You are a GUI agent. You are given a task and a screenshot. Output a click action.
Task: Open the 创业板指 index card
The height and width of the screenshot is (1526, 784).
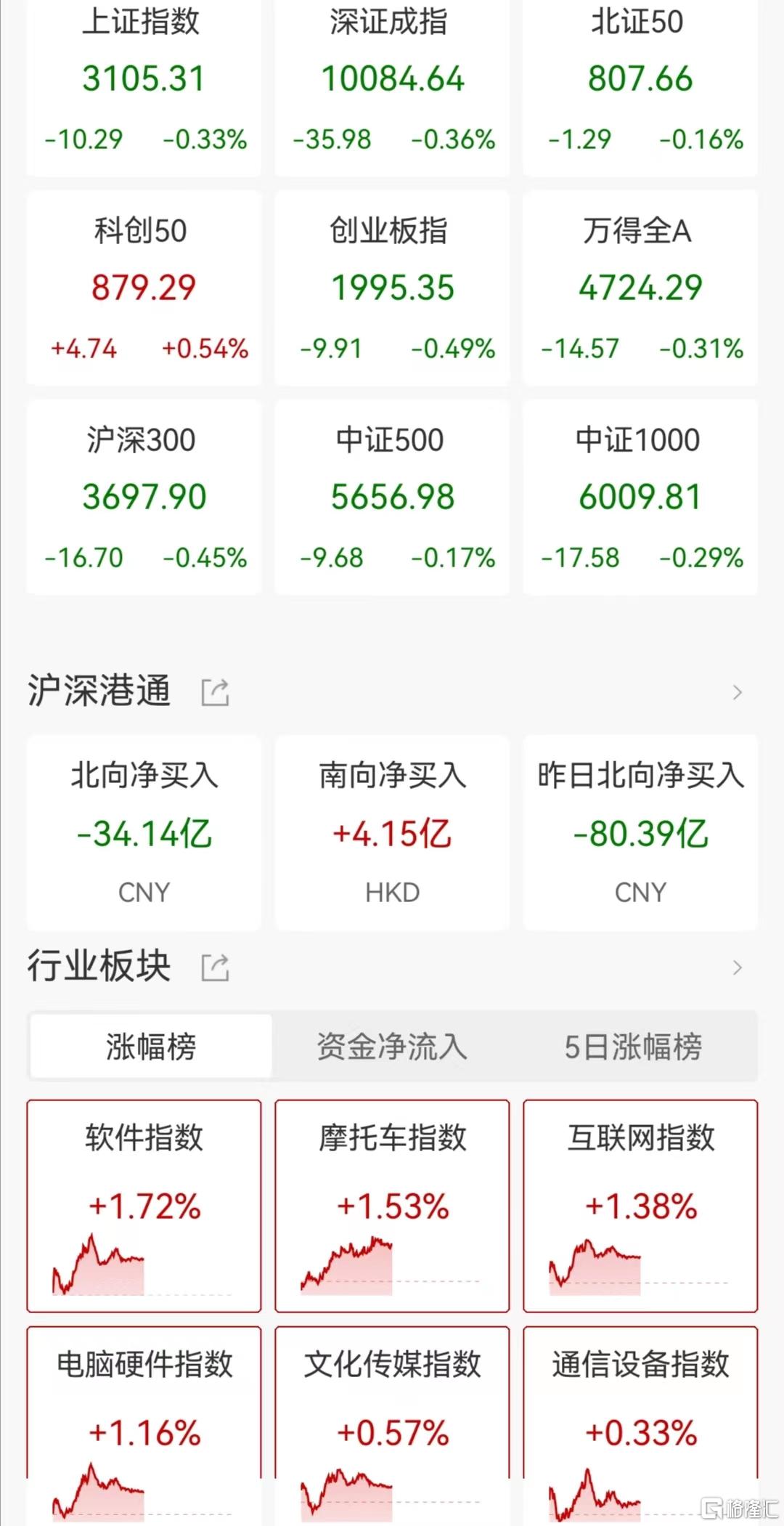[x=392, y=288]
